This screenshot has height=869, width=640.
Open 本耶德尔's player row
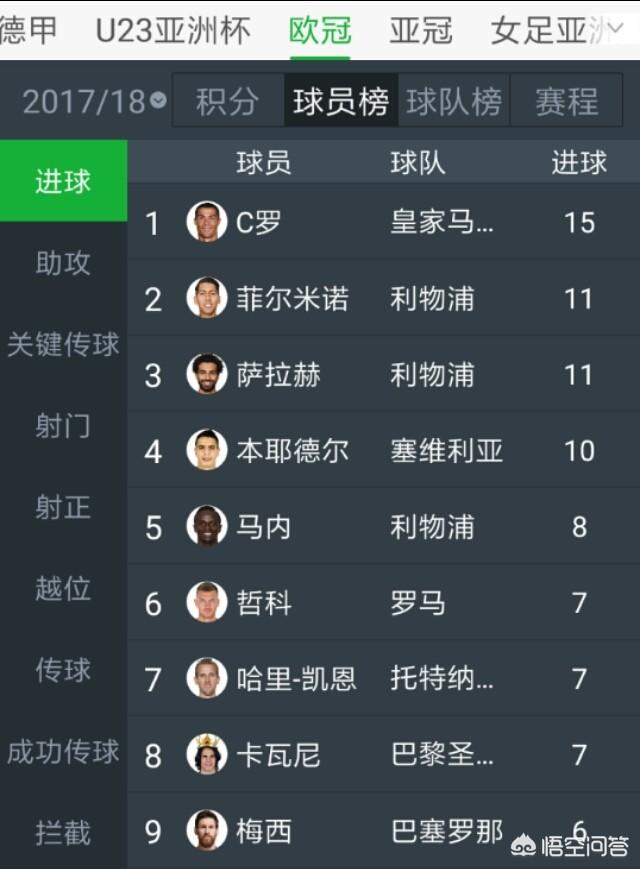pyautogui.click(x=292, y=451)
